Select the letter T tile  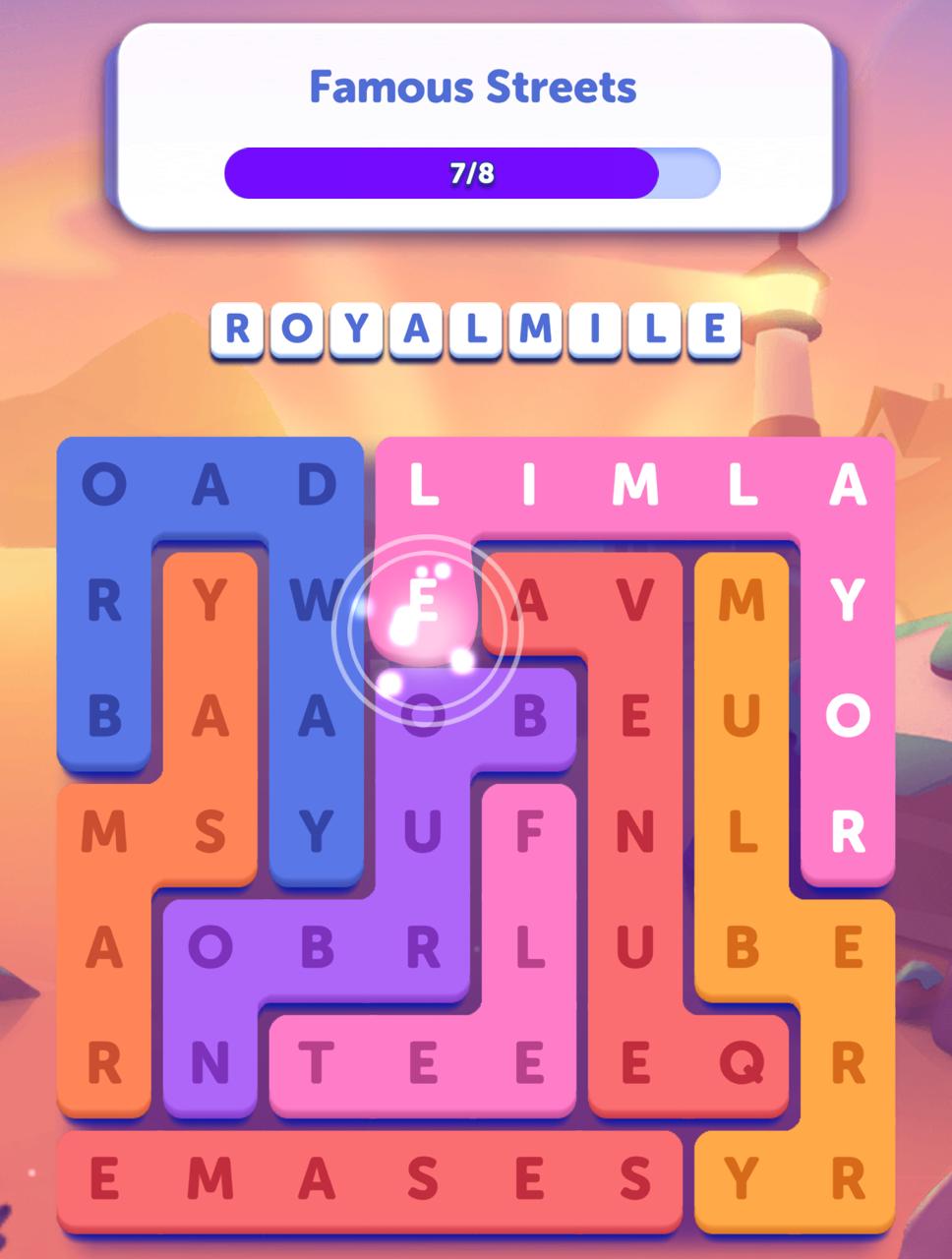(316, 1062)
